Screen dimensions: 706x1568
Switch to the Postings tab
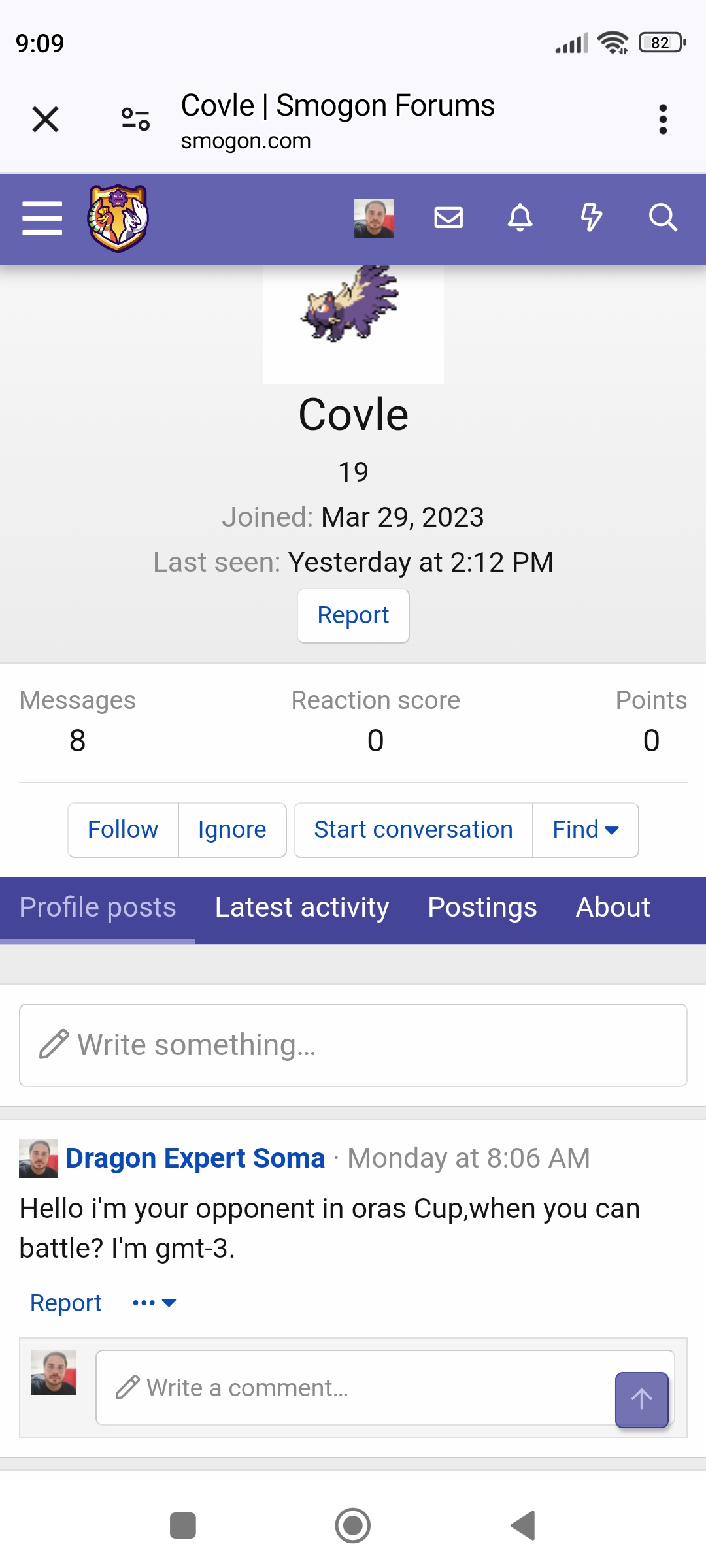point(482,907)
